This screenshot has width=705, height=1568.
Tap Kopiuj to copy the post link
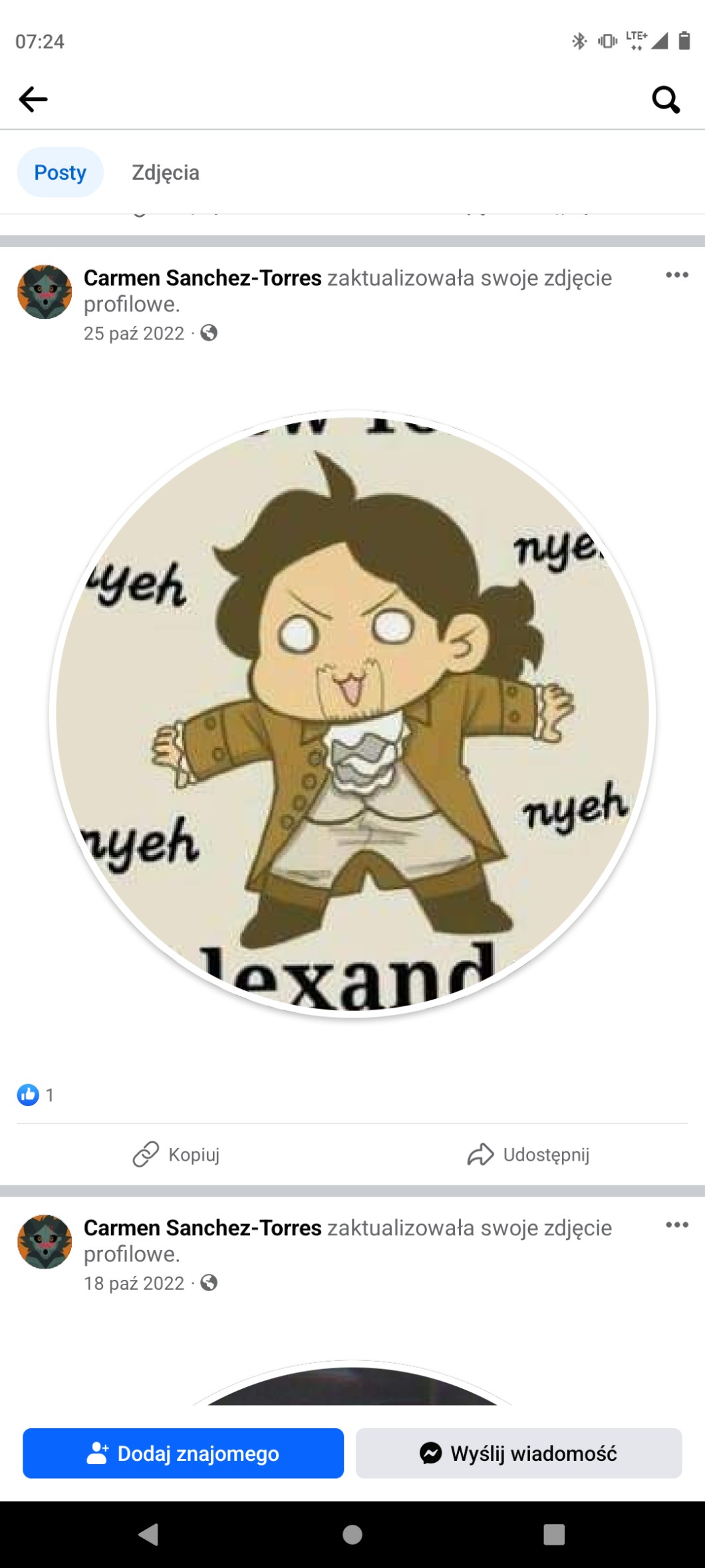click(x=176, y=1155)
